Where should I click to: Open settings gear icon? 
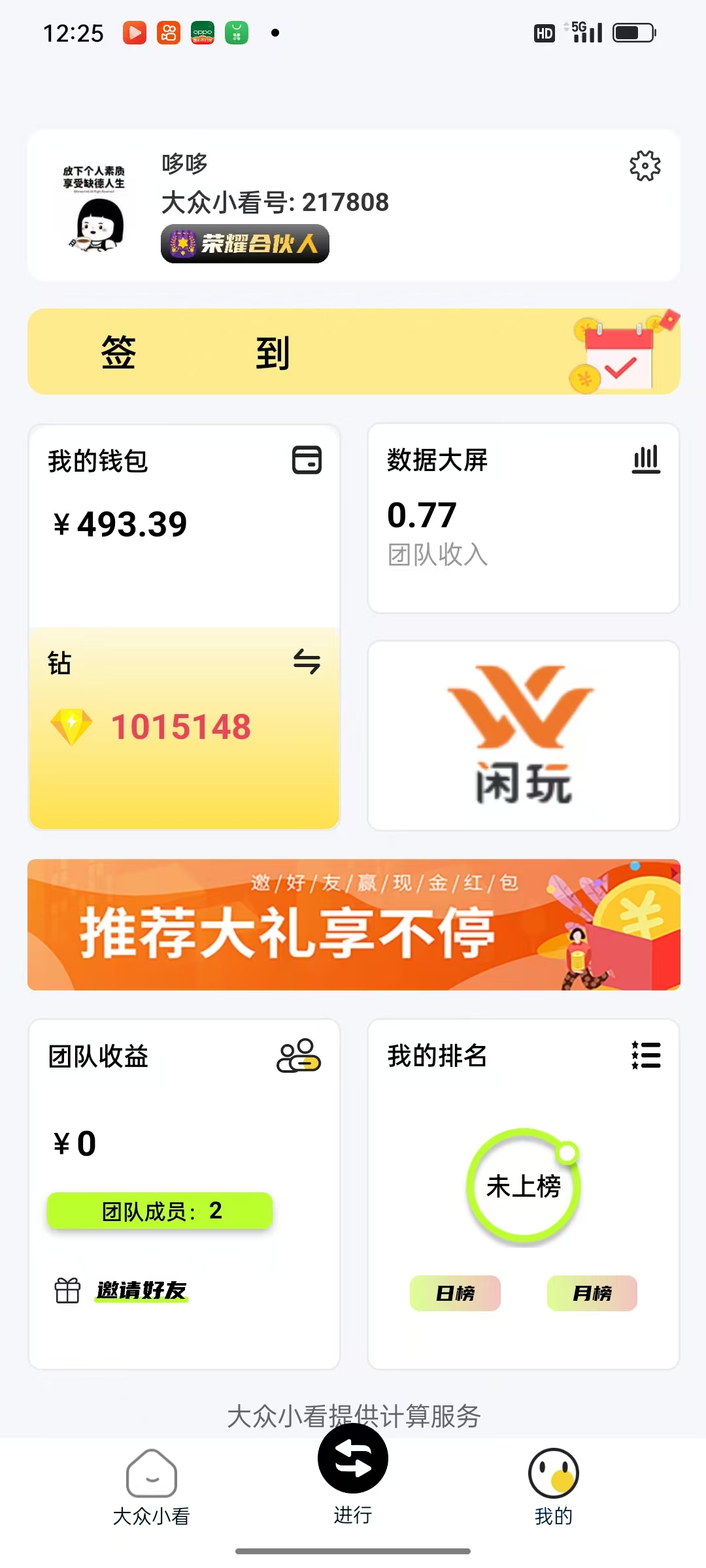pyautogui.click(x=645, y=166)
